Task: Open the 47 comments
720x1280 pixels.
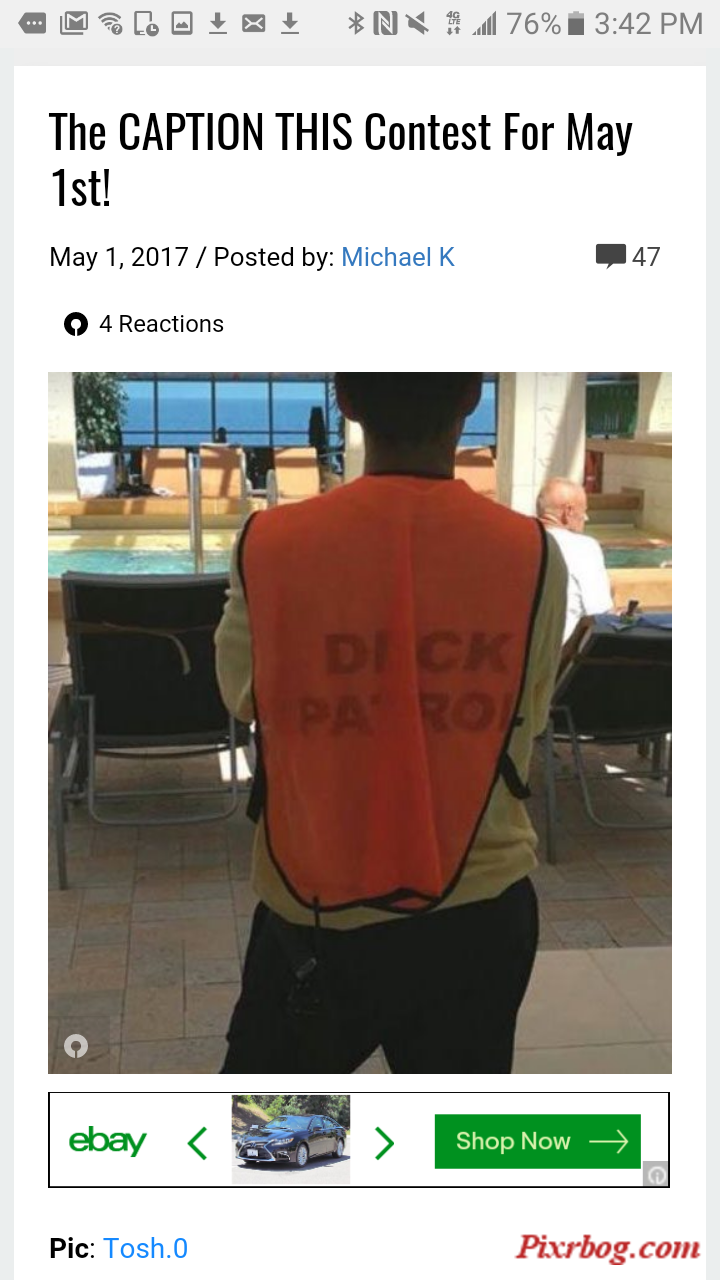Action: [628, 257]
